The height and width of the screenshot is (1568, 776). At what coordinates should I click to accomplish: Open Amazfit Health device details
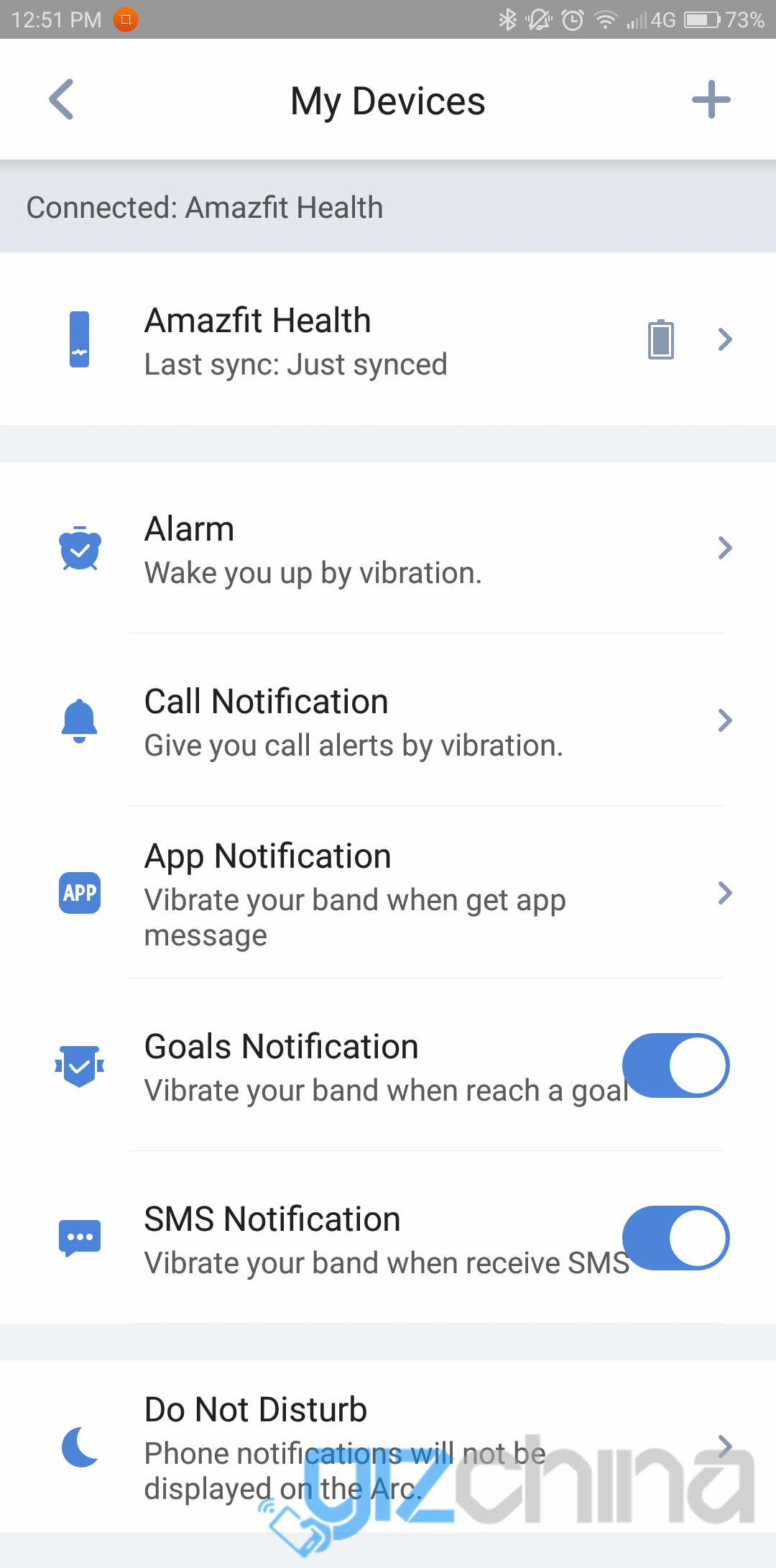click(x=388, y=339)
